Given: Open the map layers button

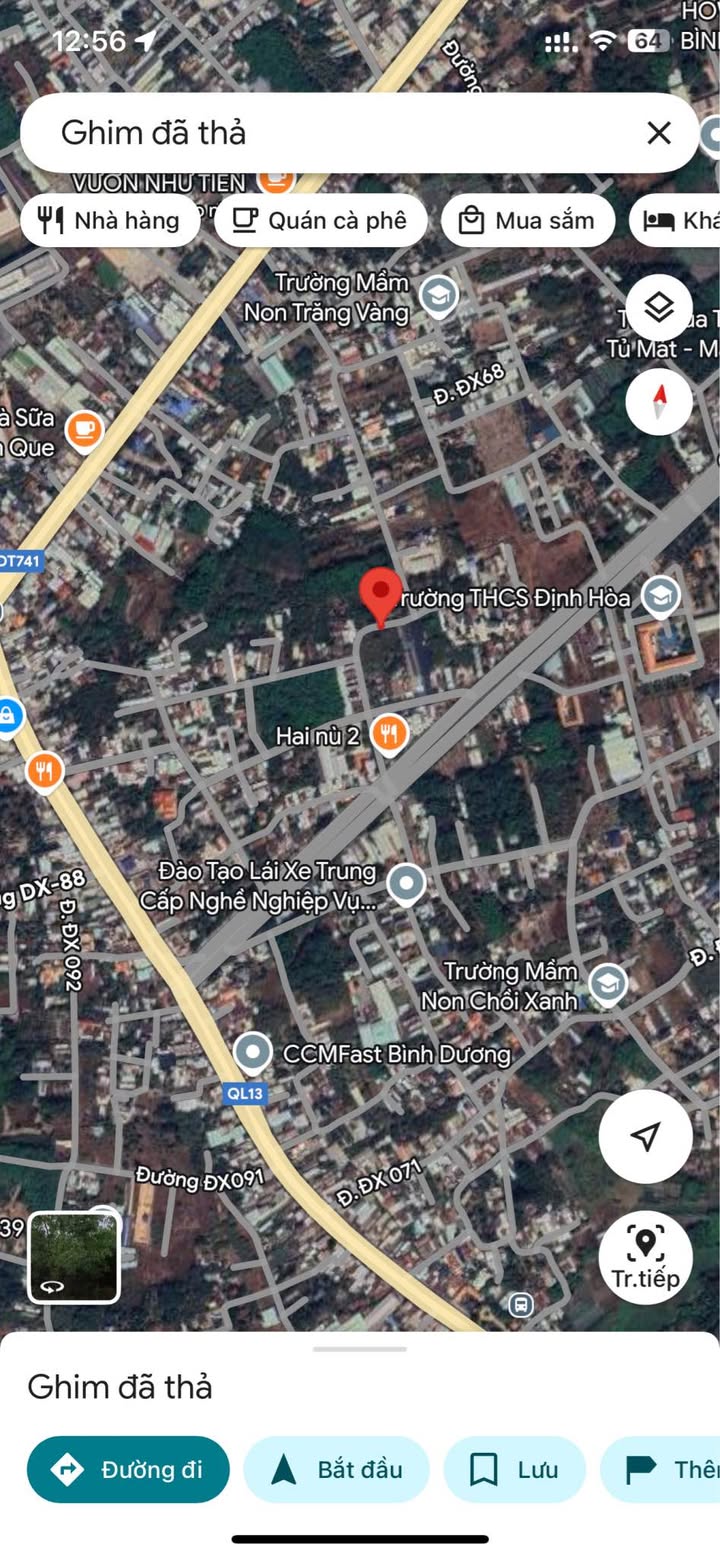Looking at the screenshot, I should (659, 308).
